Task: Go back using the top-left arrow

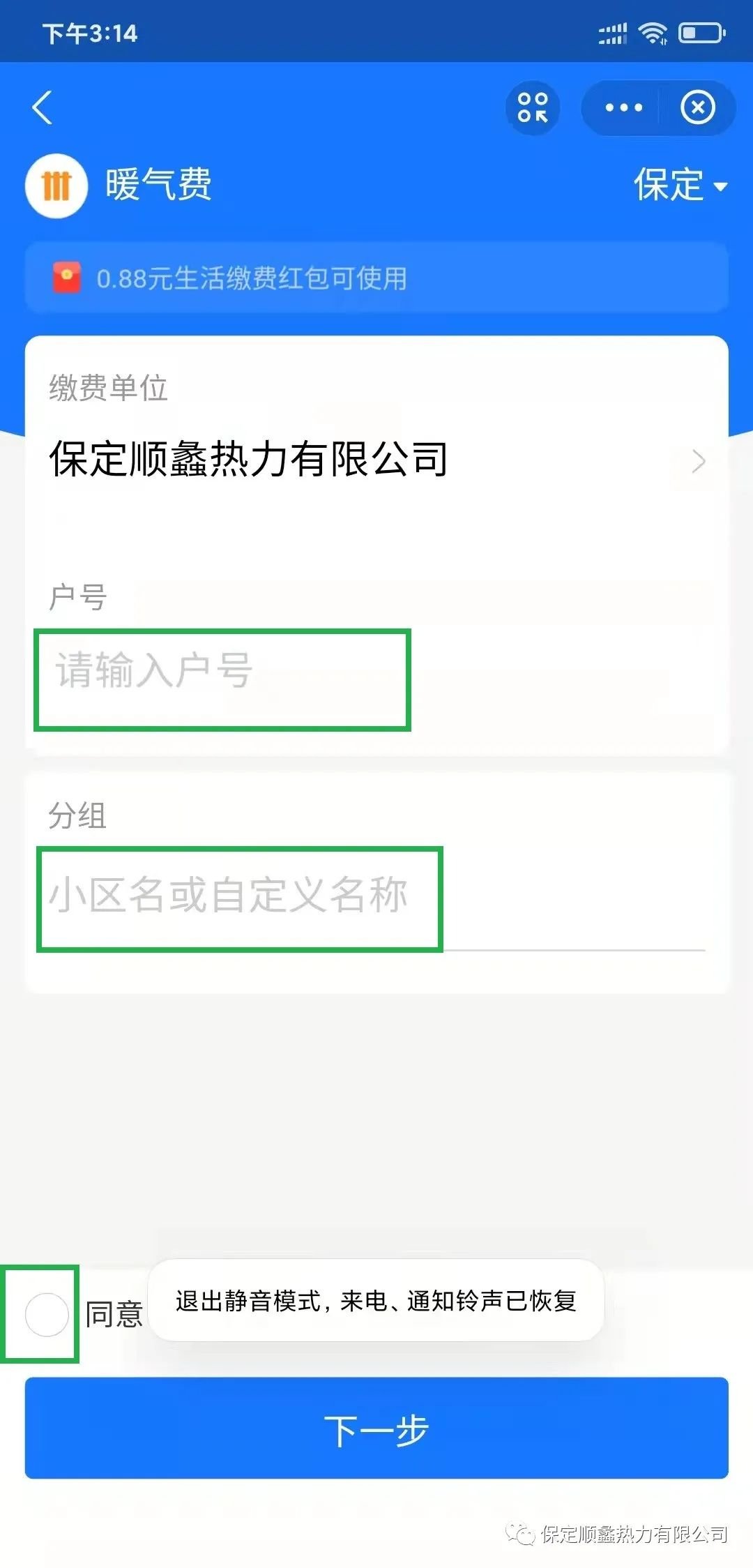Action: tap(43, 108)
